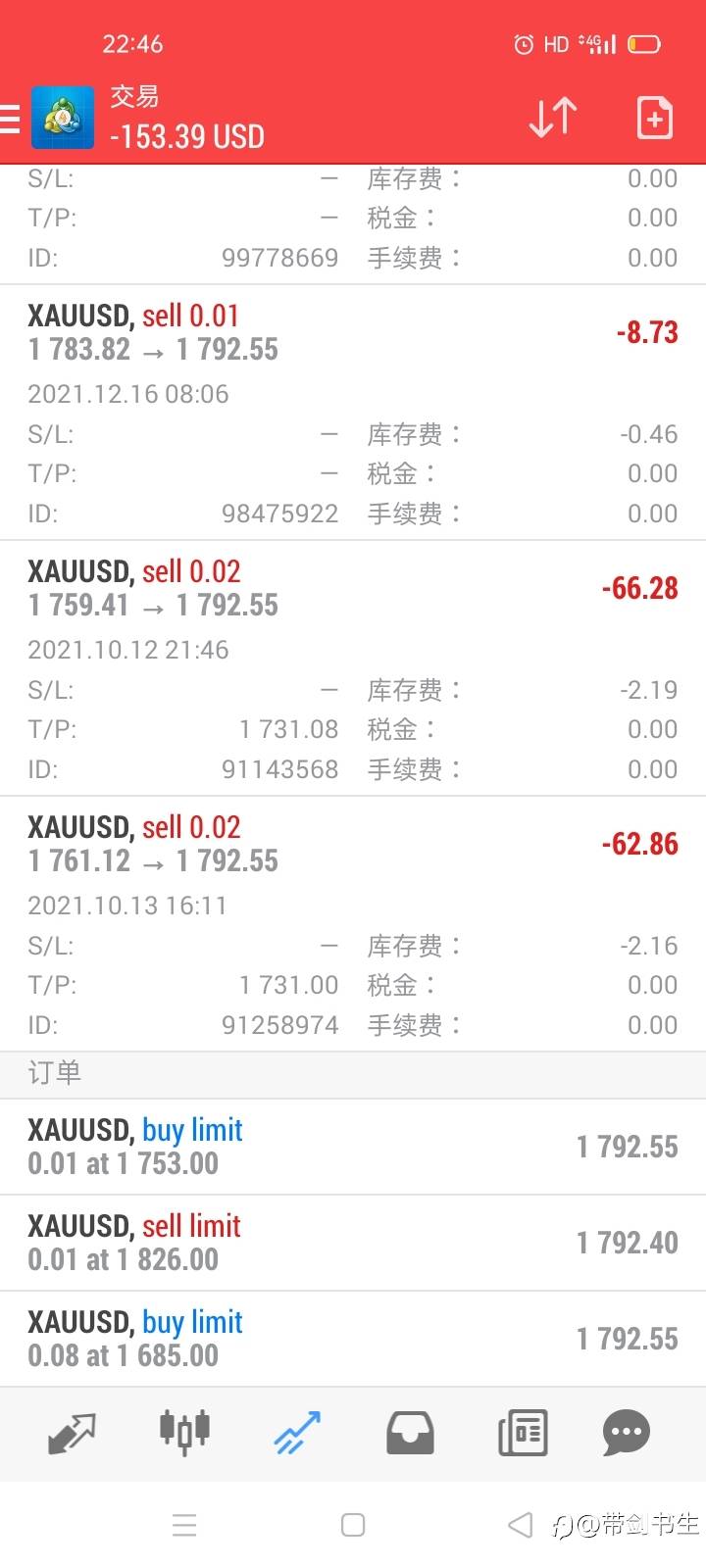Open the chat messages tab
Screen dimensions: 706x1568
626,1434
